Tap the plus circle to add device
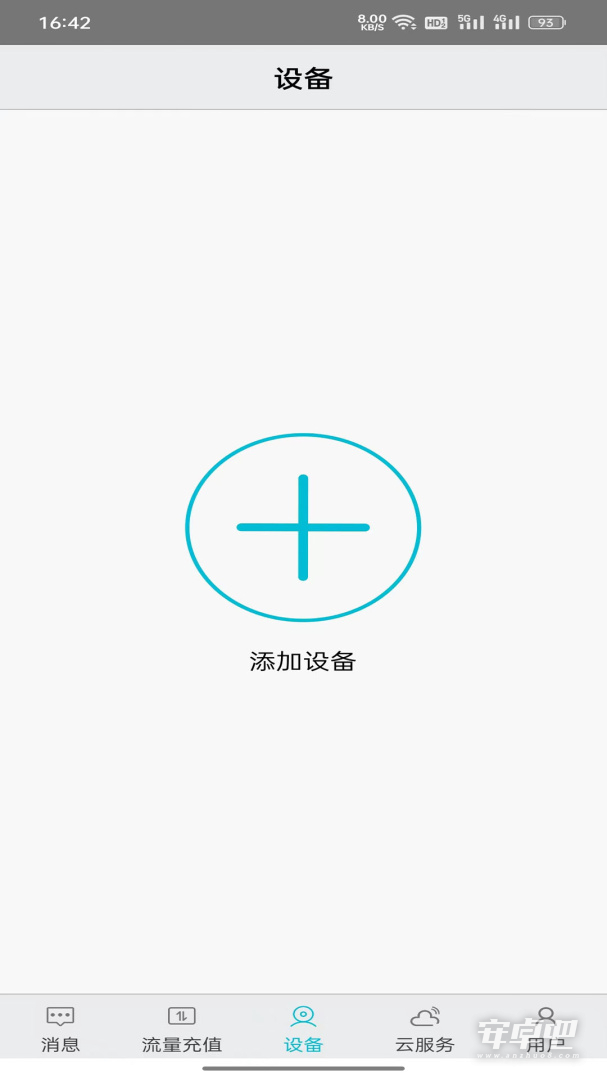 303,528
